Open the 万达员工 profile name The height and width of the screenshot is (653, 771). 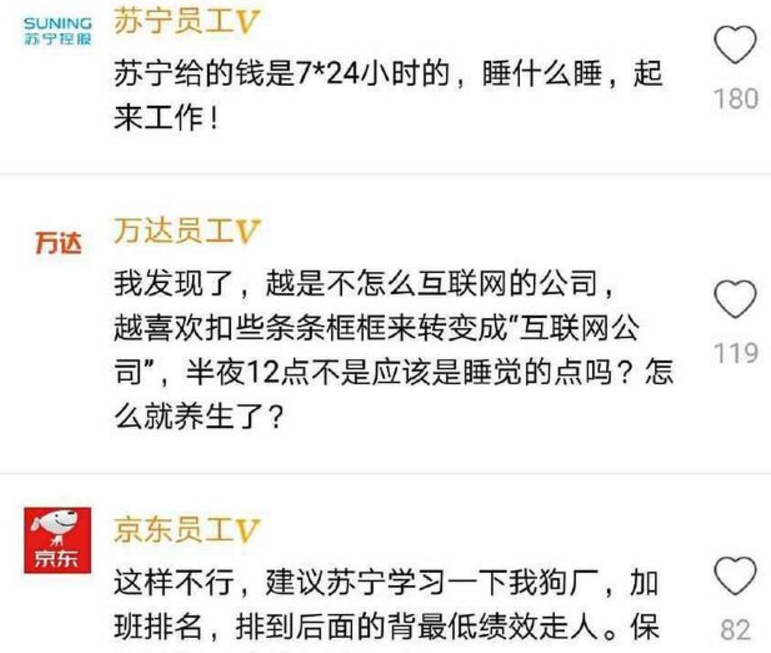[187, 233]
